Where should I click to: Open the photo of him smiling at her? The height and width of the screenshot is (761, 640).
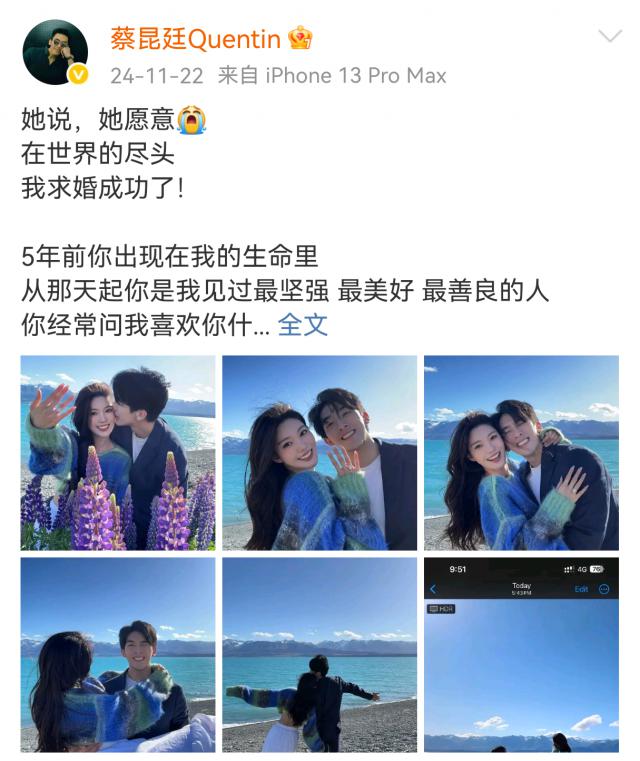click(x=118, y=654)
